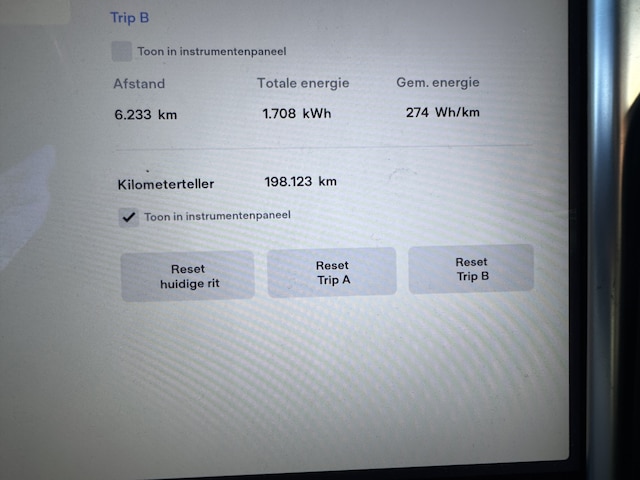Reset the Trip A counter
Viewport: 640px width, 480px height.
pyautogui.click(x=332, y=273)
